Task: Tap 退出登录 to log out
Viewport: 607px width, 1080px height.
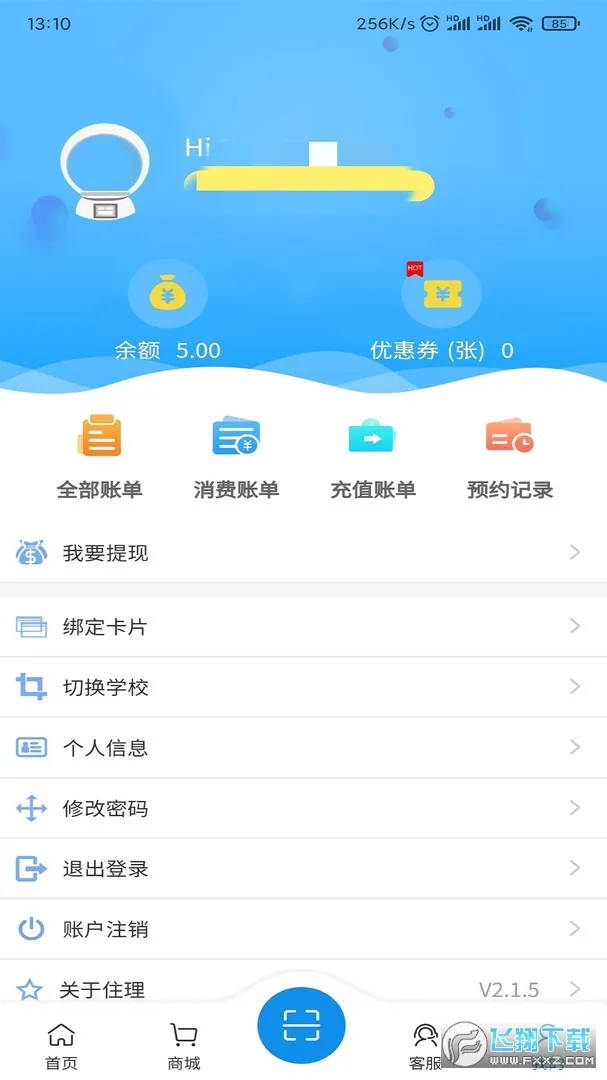Action: coord(303,868)
